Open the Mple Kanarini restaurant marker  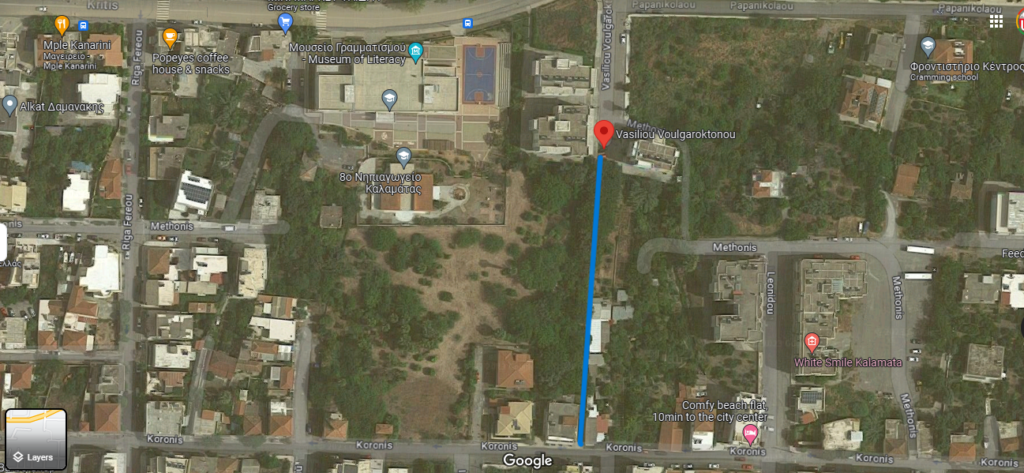pyautogui.click(x=62, y=25)
